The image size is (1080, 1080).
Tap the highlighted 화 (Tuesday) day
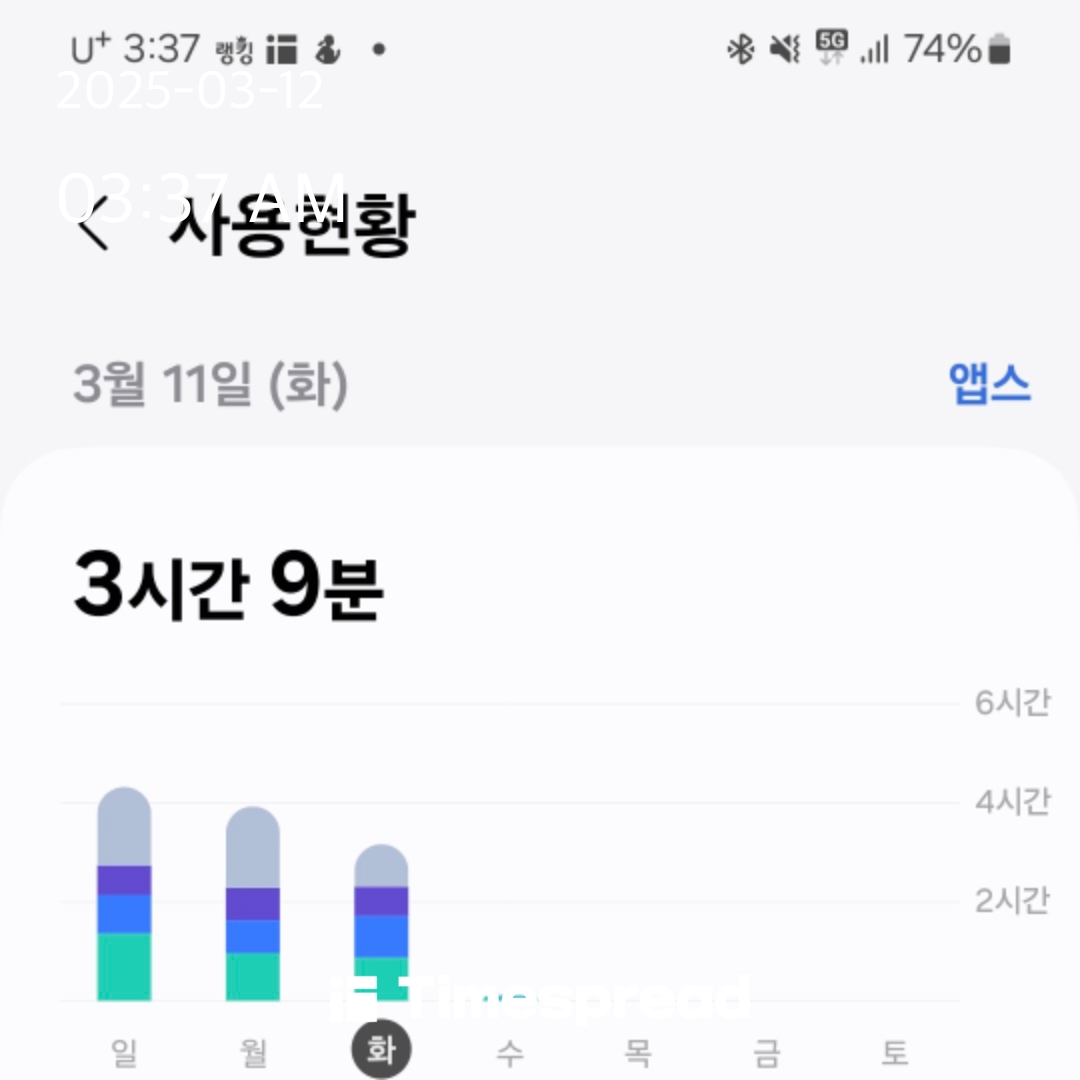381,1050
